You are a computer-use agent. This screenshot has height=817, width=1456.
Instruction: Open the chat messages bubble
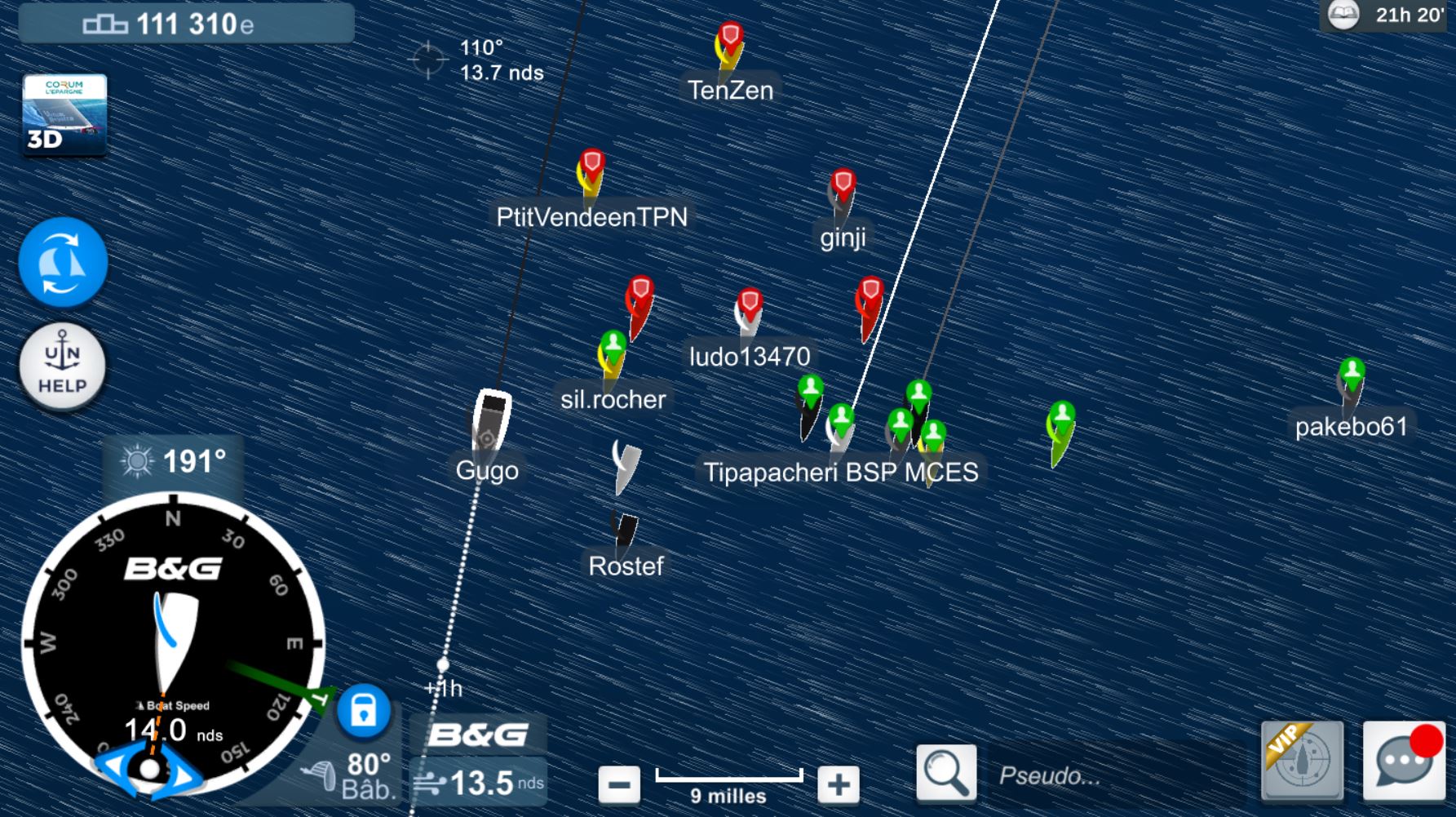point(1403,761)
